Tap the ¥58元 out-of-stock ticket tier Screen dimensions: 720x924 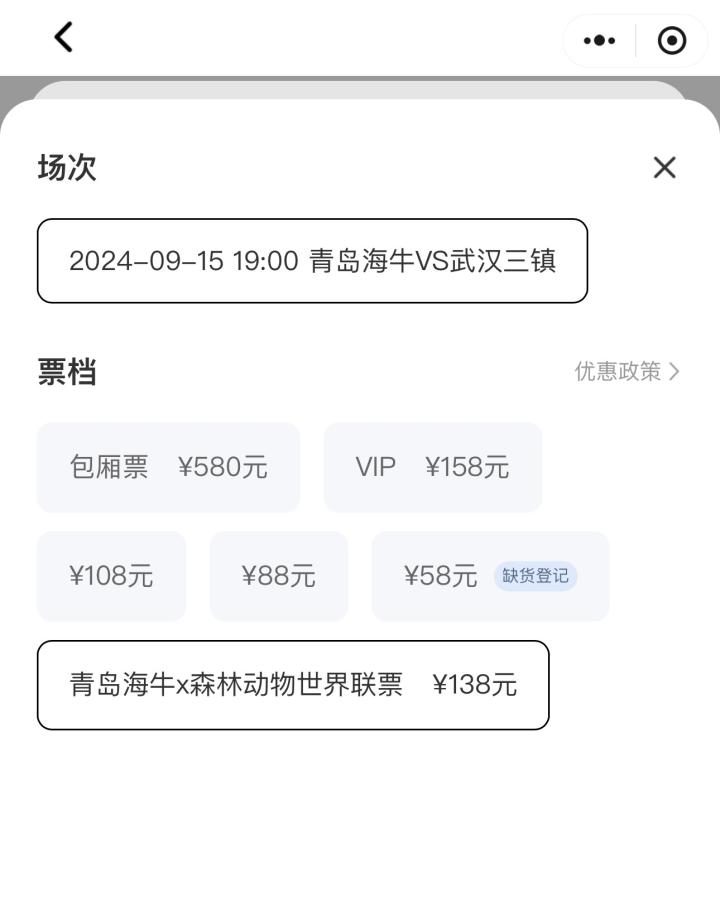(x=490, y=576)
